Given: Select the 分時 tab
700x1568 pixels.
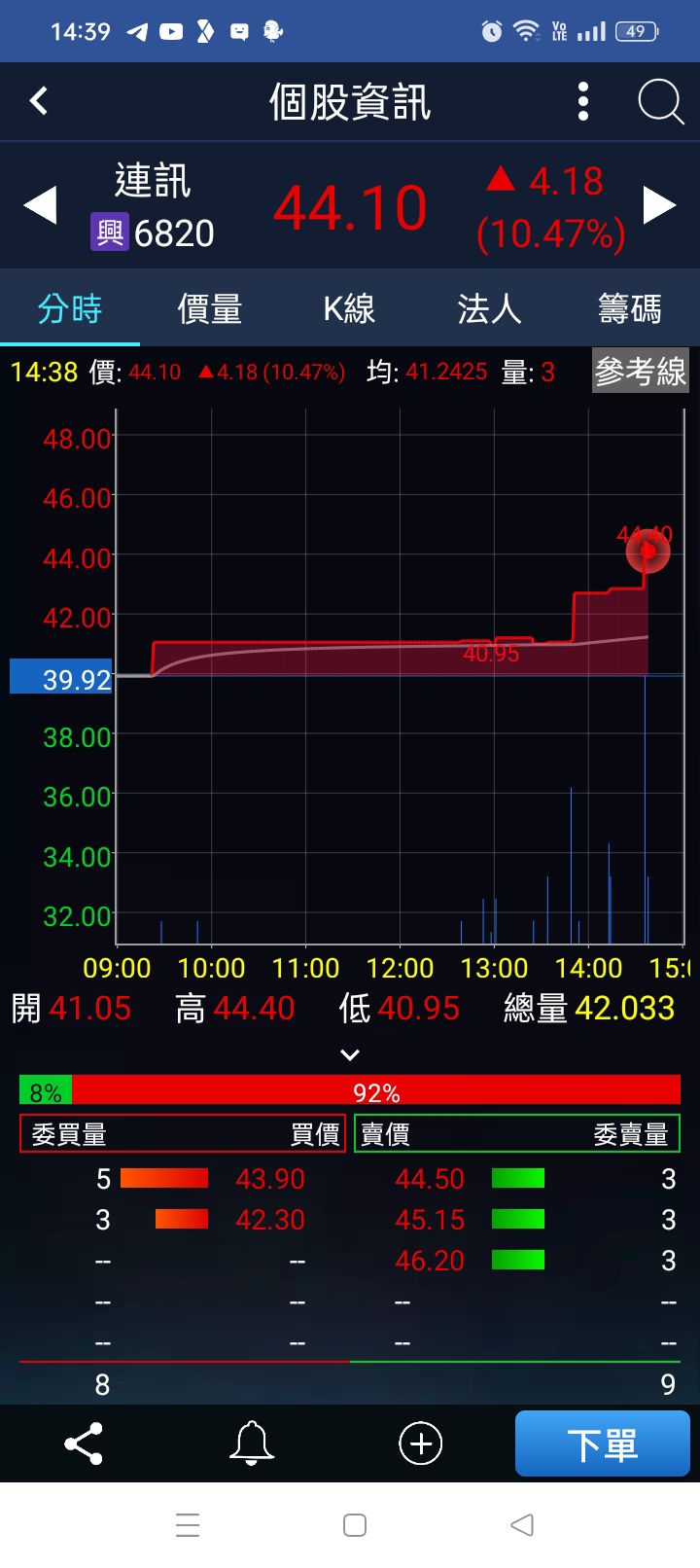Looking at the screenshot, I should [x=70, y=309].
